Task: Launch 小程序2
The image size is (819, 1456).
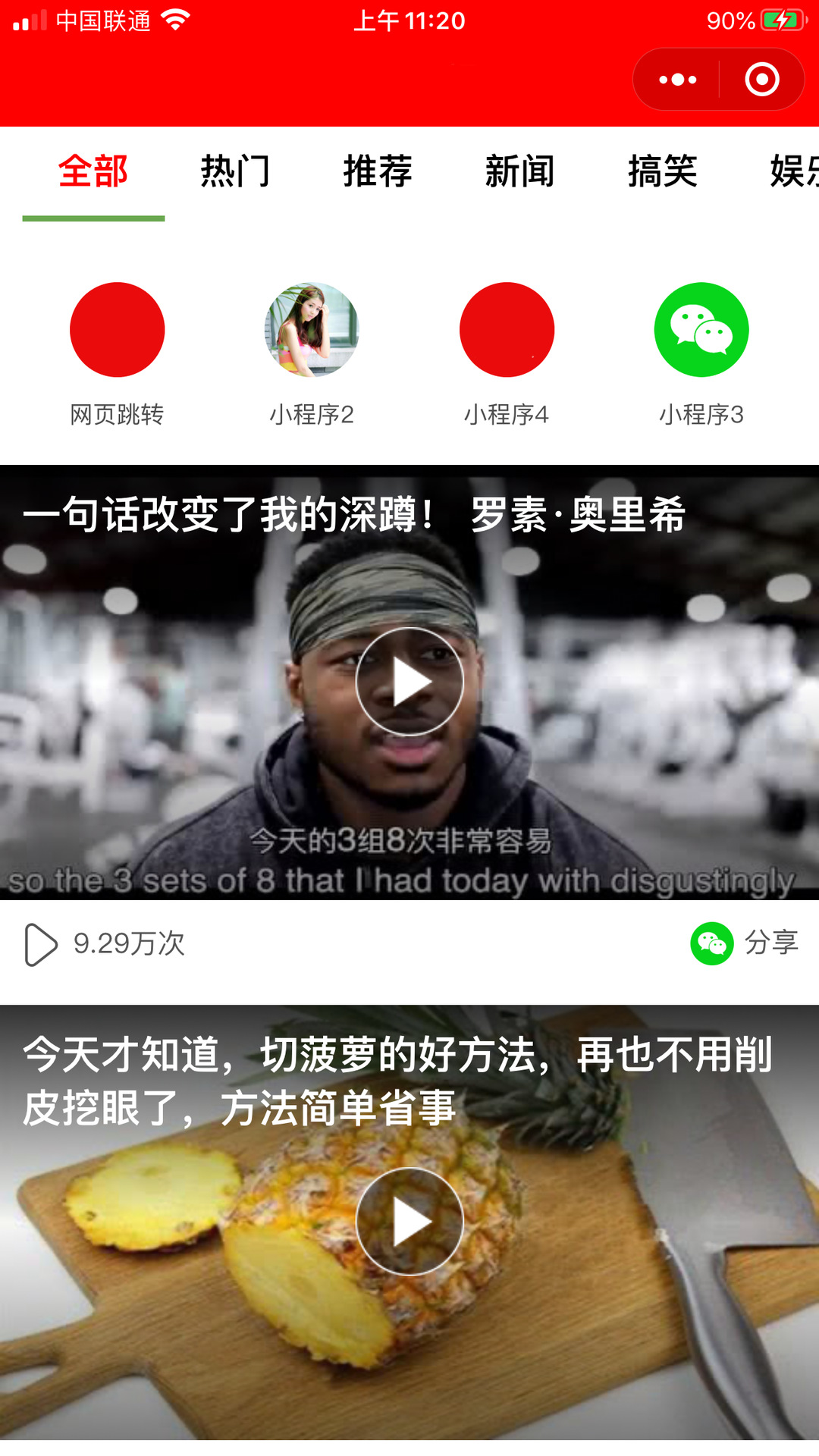Action: click(x=312, y=331)
